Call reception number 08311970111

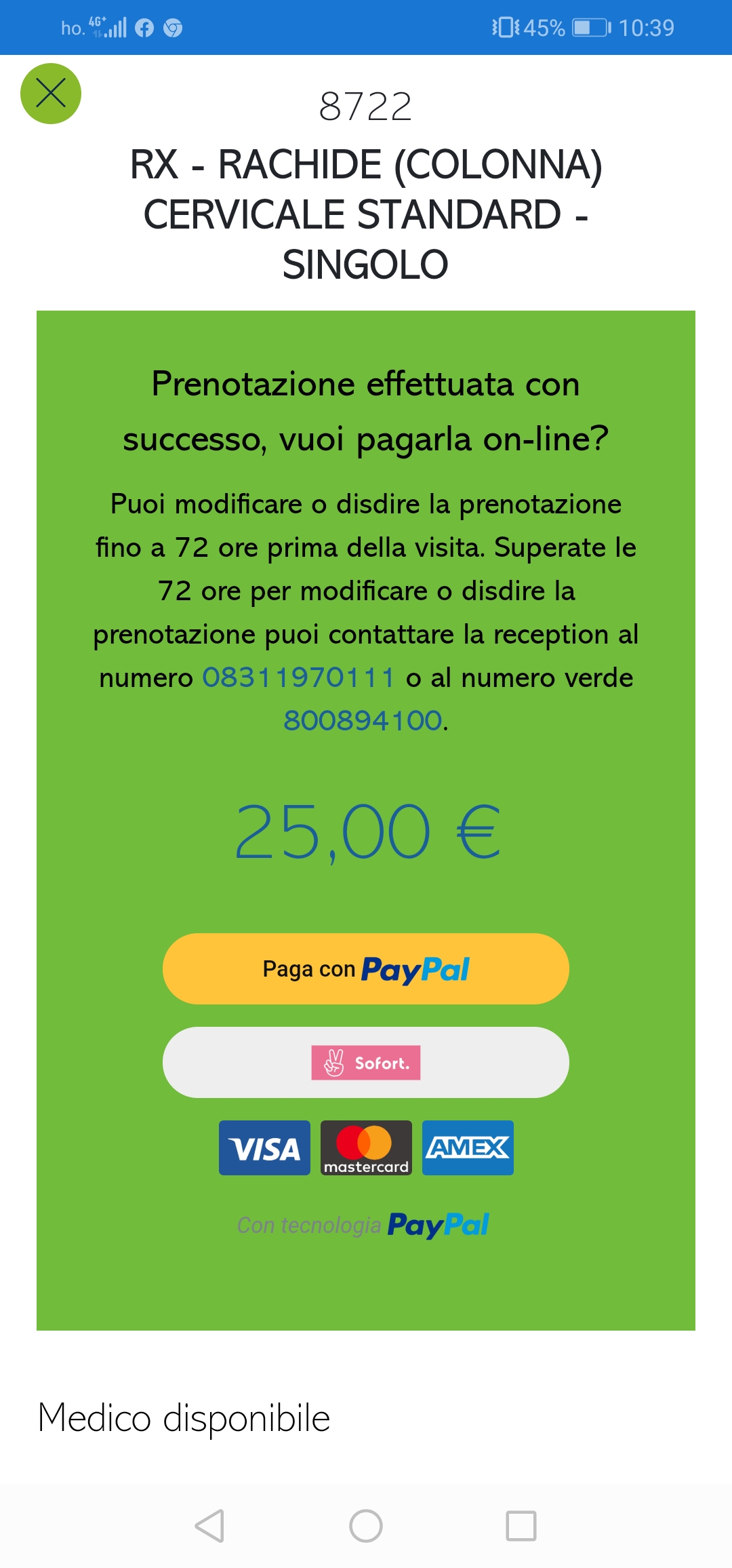pos(298,678)
